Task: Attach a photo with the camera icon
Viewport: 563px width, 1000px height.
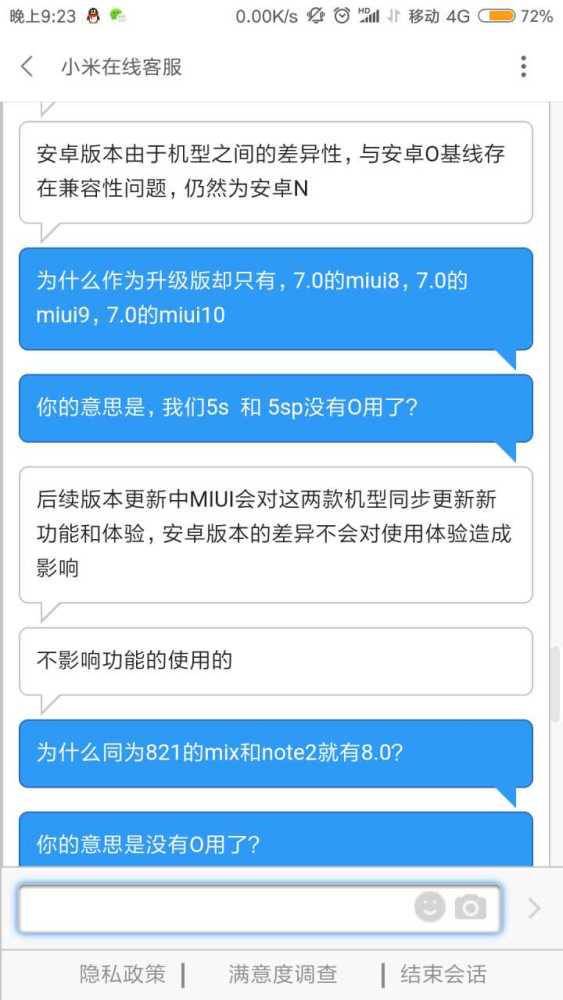Action: [471, 908]
